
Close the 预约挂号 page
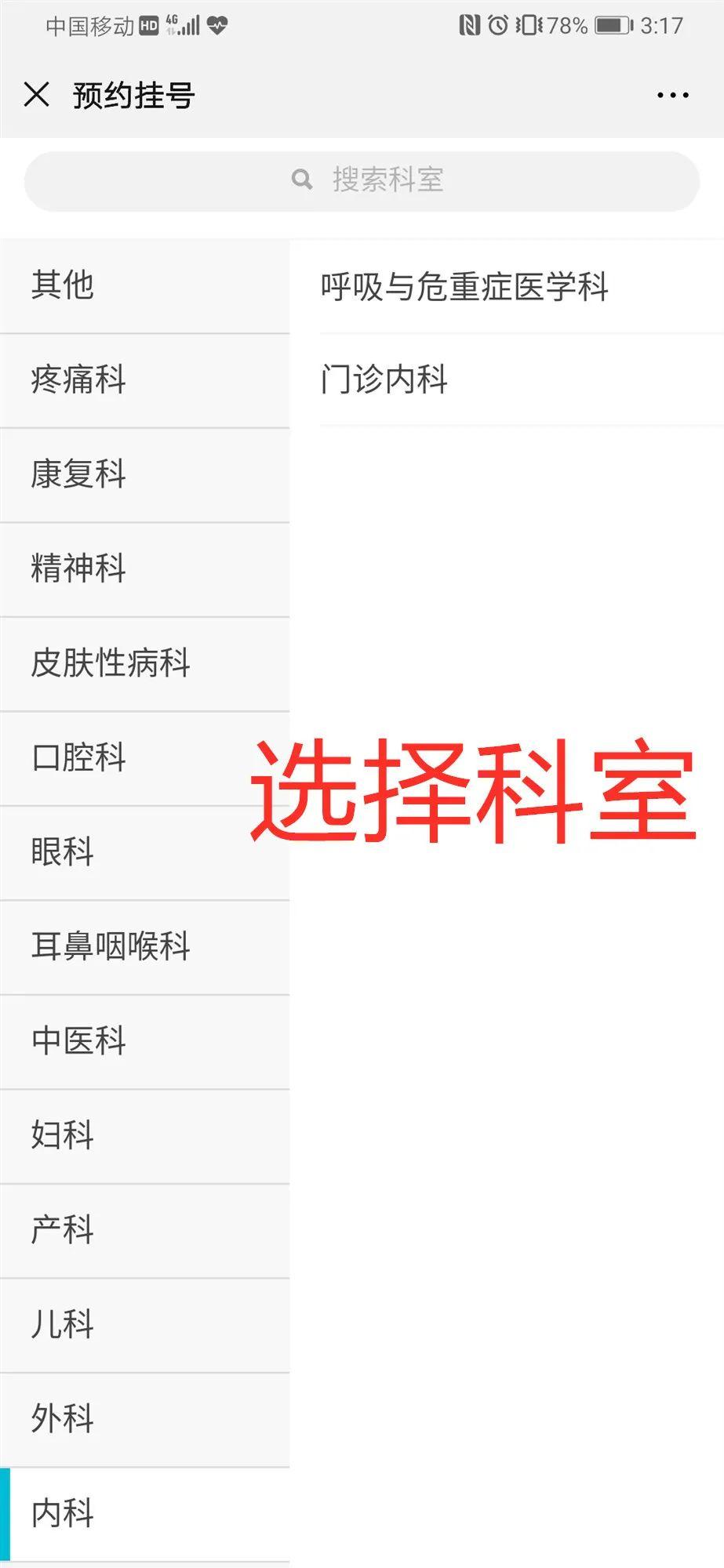(37, 95)
